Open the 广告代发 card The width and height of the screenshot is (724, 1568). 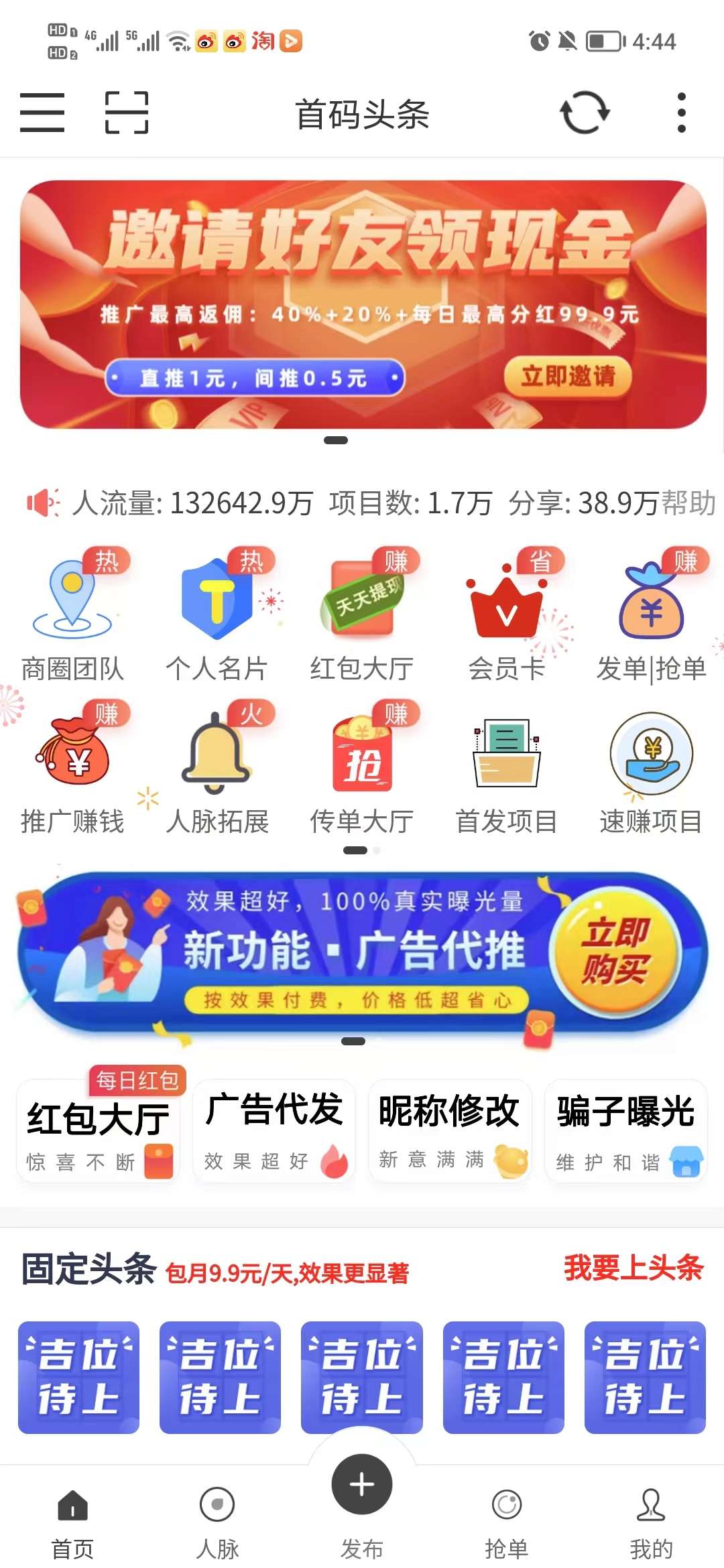tap(274, 1130)
